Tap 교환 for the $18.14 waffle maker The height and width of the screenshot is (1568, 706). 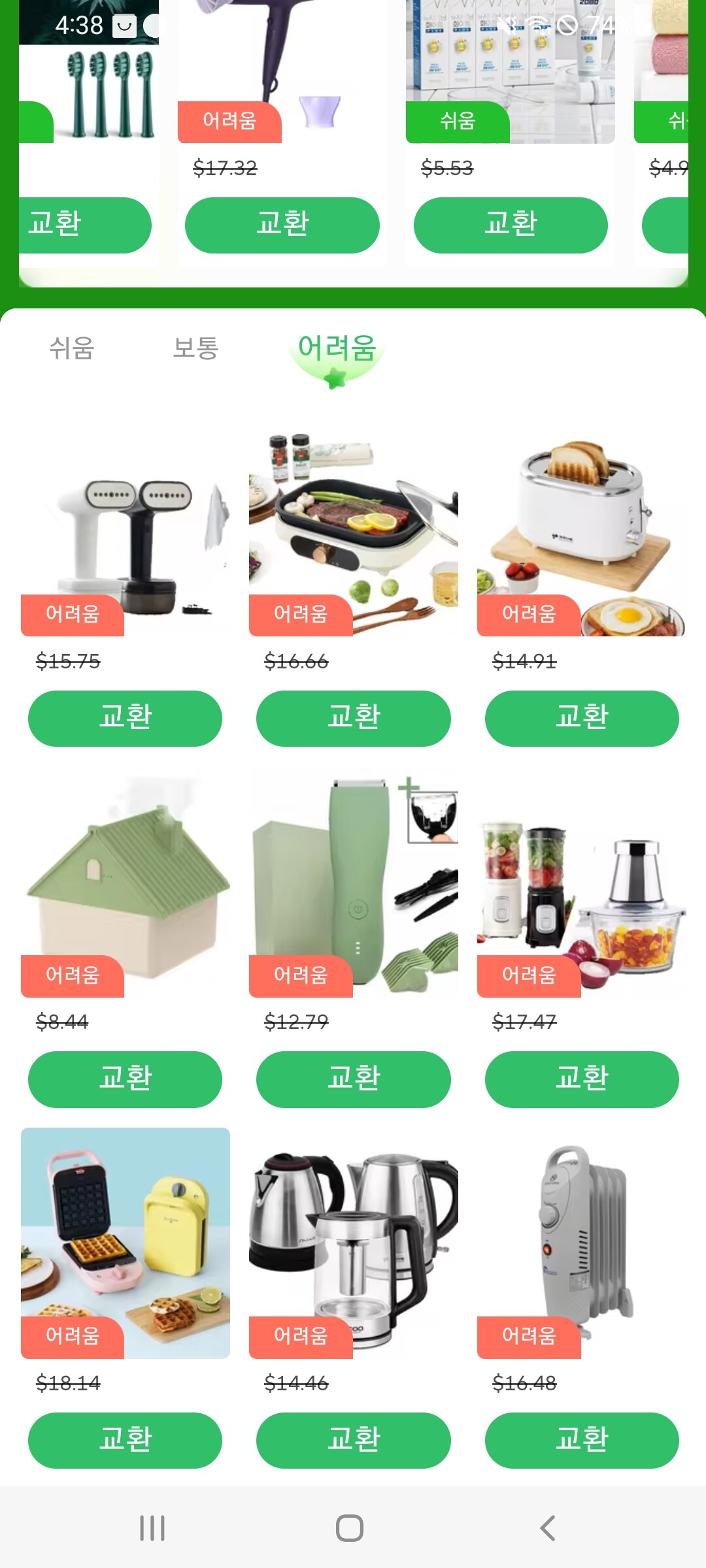coord(125,1440)
